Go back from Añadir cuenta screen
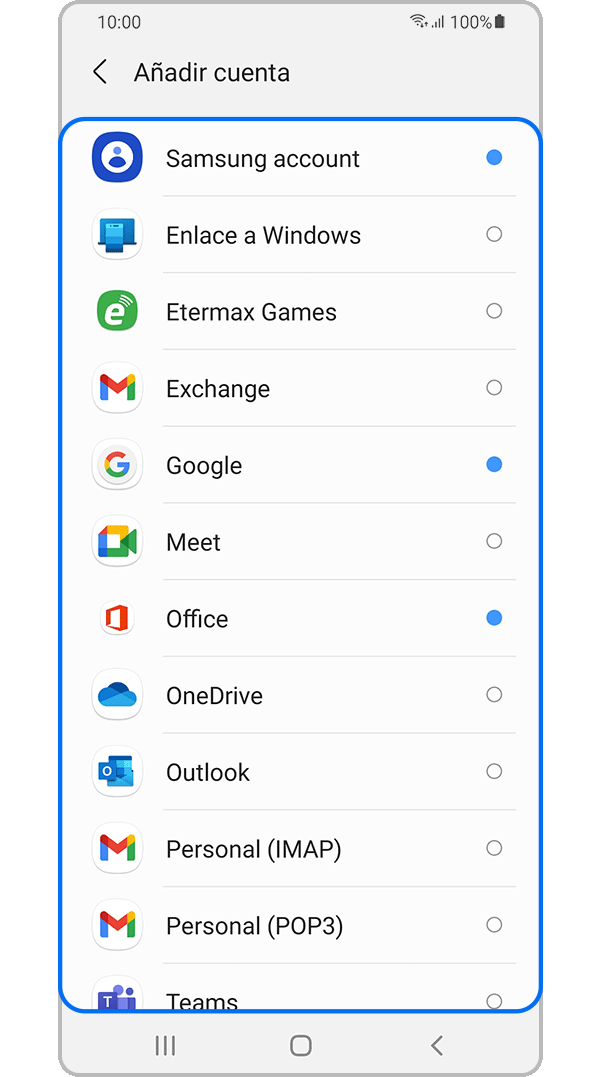The image size is (600, 1077). tap(100, 72)
